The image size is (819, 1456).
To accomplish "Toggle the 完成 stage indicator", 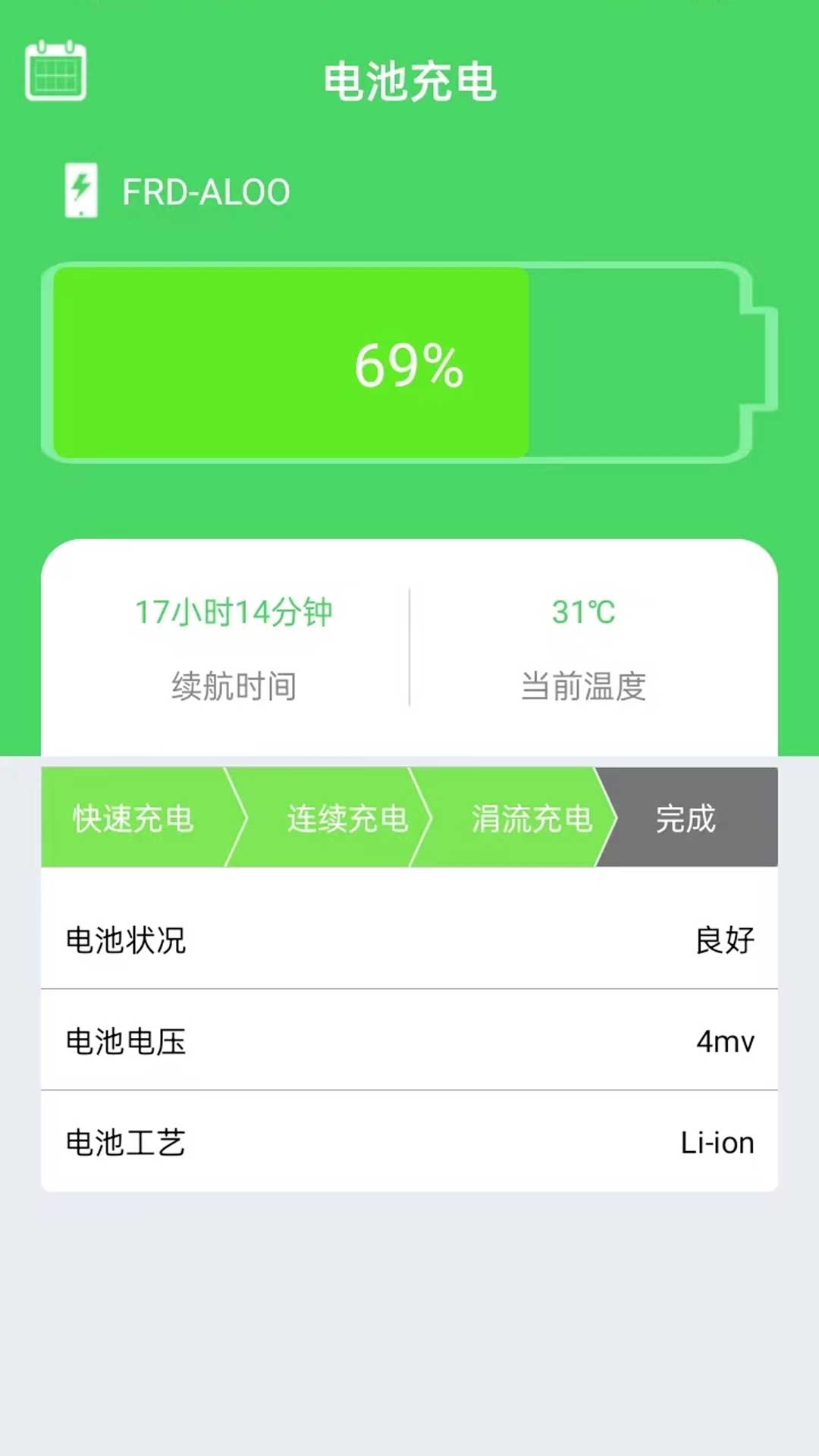I will coord(685,818).
